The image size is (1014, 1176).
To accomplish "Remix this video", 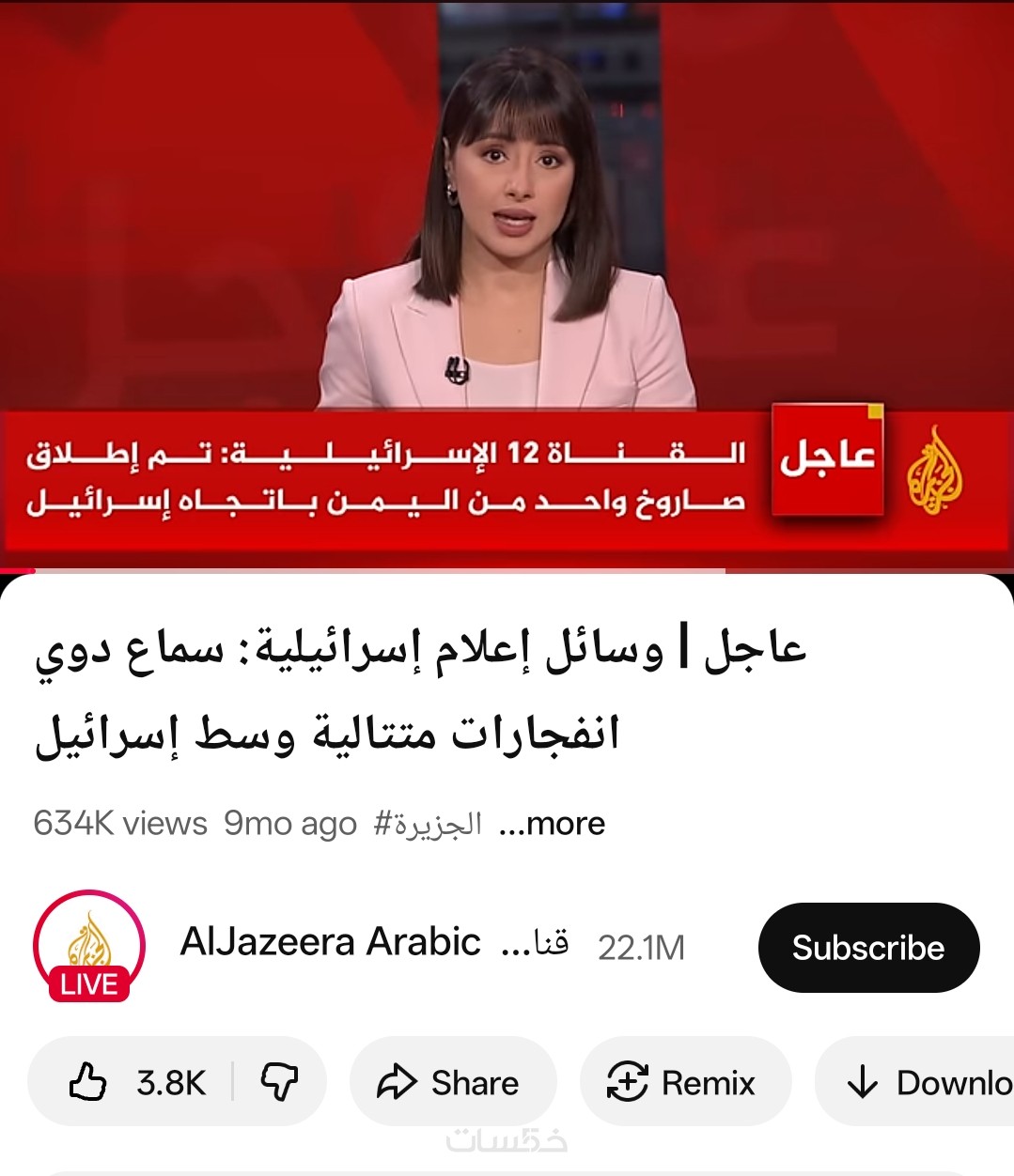I will 685,1082.
